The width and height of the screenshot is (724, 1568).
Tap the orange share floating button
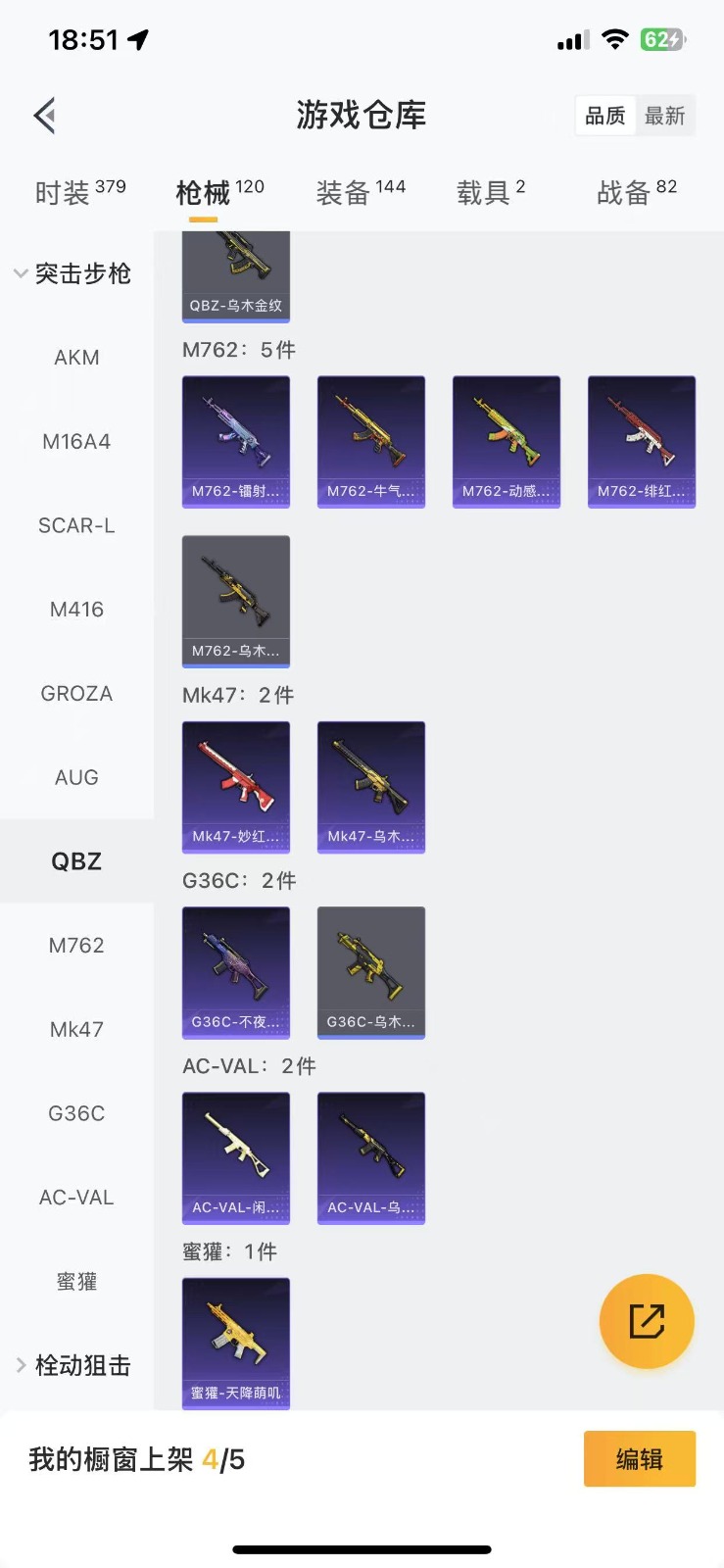pos(647,1321)
